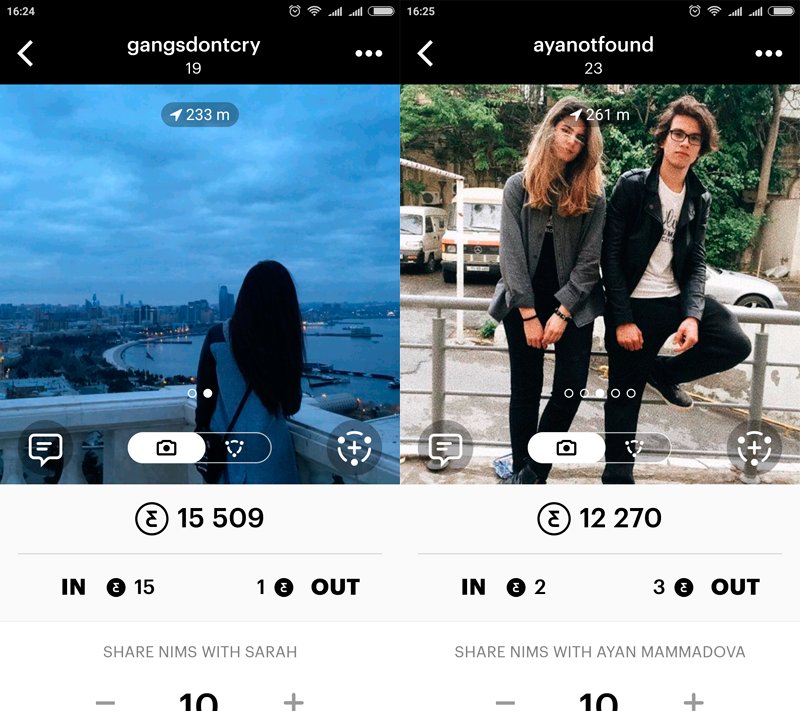Decrease nims amount shared with Sarah
This screenshot has height=711, width=800.
click(105, 702)
